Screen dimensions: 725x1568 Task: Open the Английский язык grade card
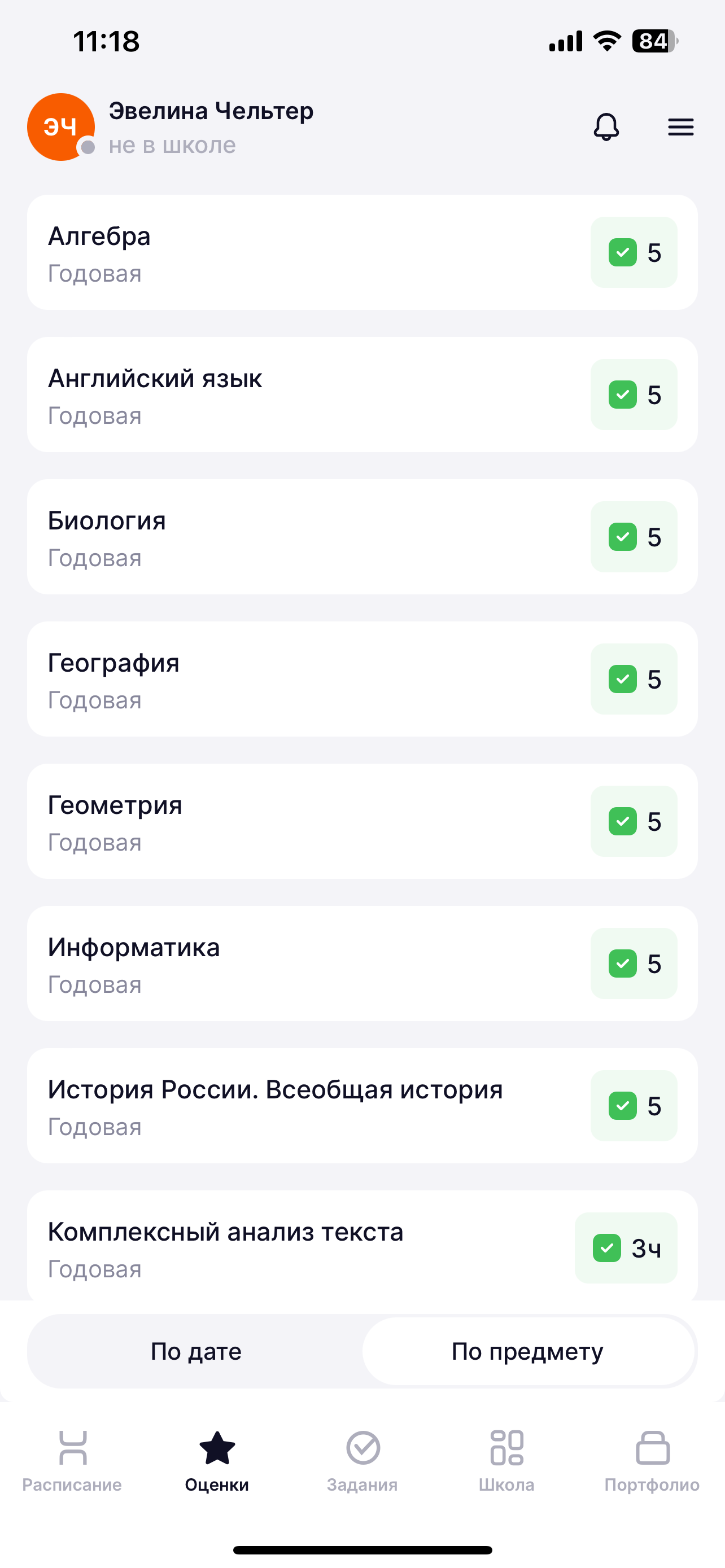(x=362, y=395)
